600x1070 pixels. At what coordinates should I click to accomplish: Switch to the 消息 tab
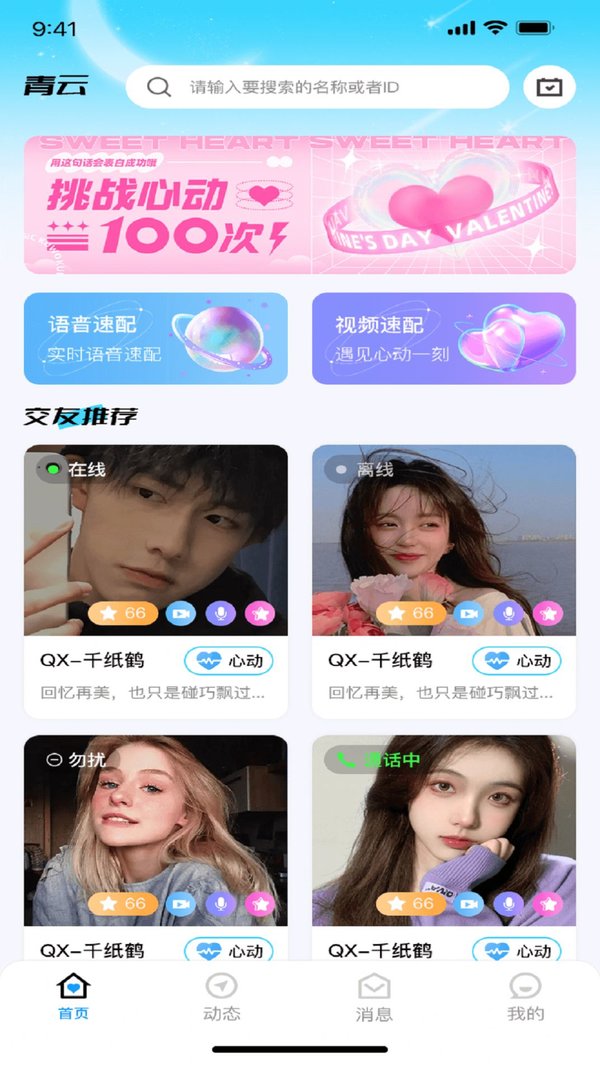click(x=374, y=997)
